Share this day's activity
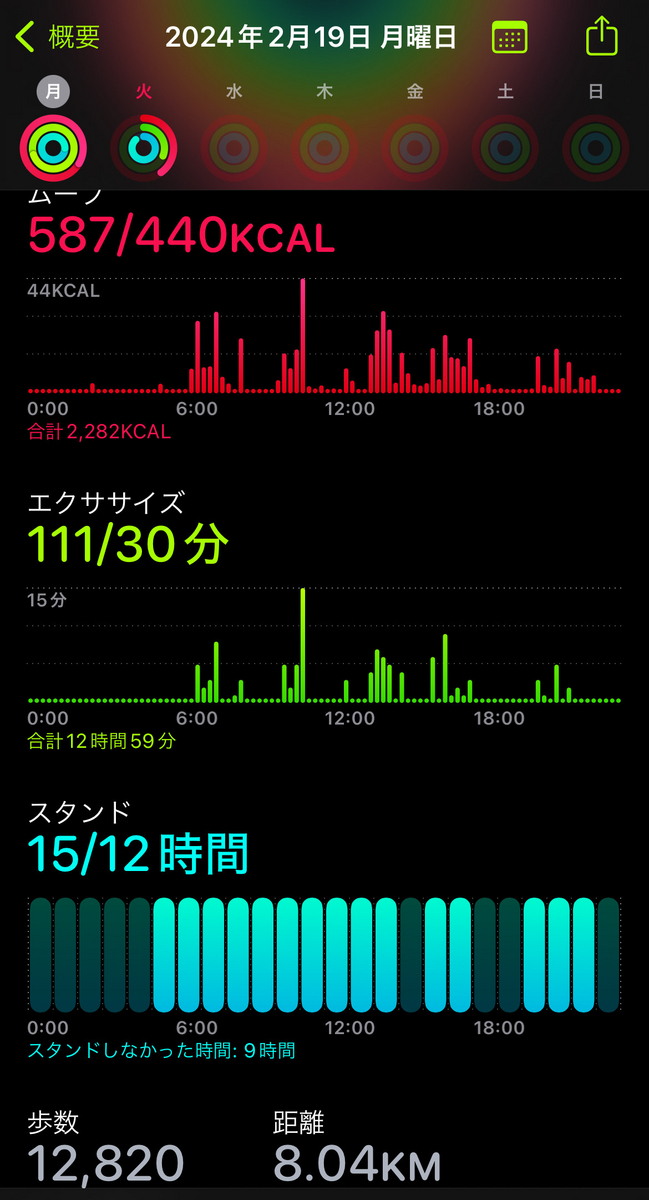Screen dimensions: 649x1200 601,37
